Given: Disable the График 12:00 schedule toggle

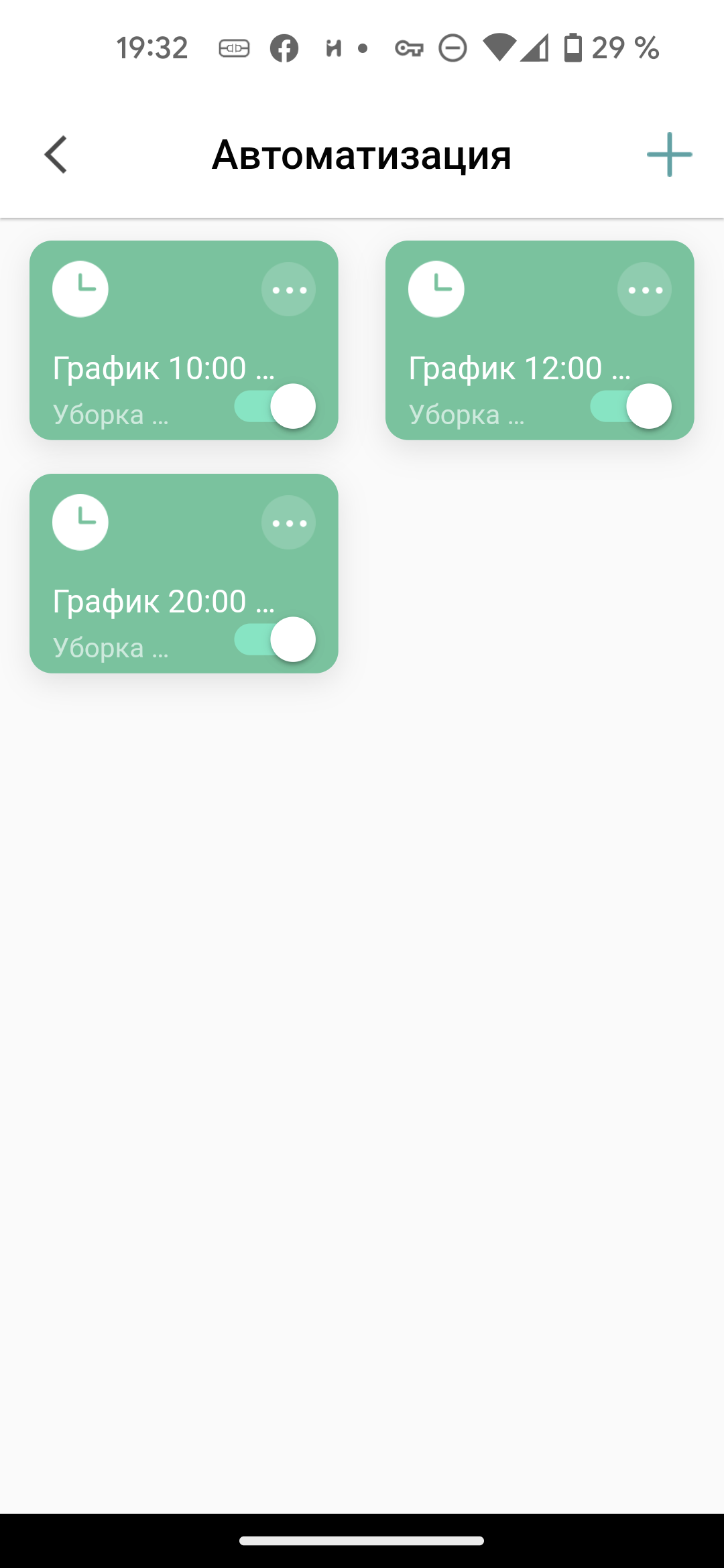Looking at the screenshot, I should (x=631, y=406).
